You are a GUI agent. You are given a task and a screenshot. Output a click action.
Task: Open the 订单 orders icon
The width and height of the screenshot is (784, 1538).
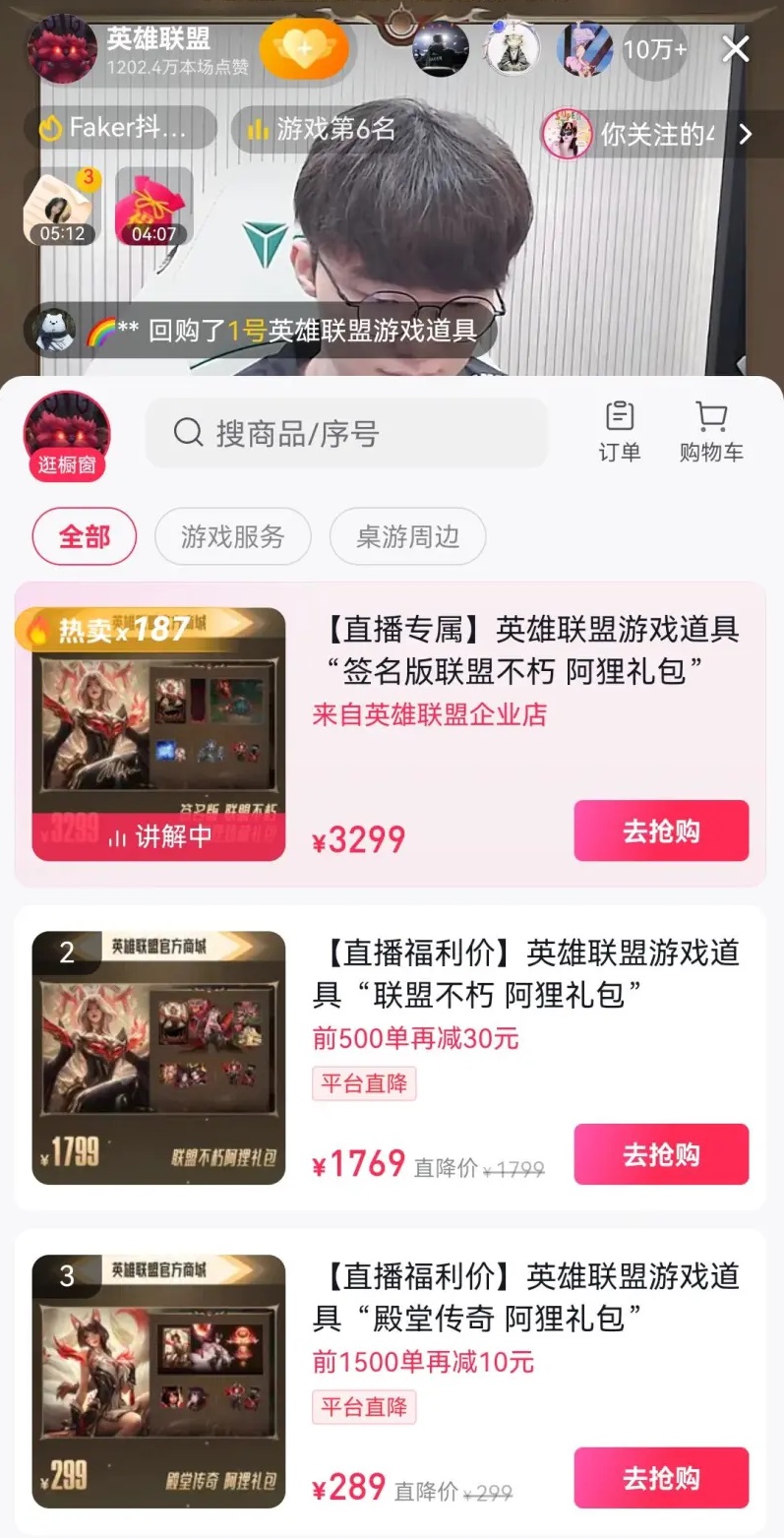point(618,431)
